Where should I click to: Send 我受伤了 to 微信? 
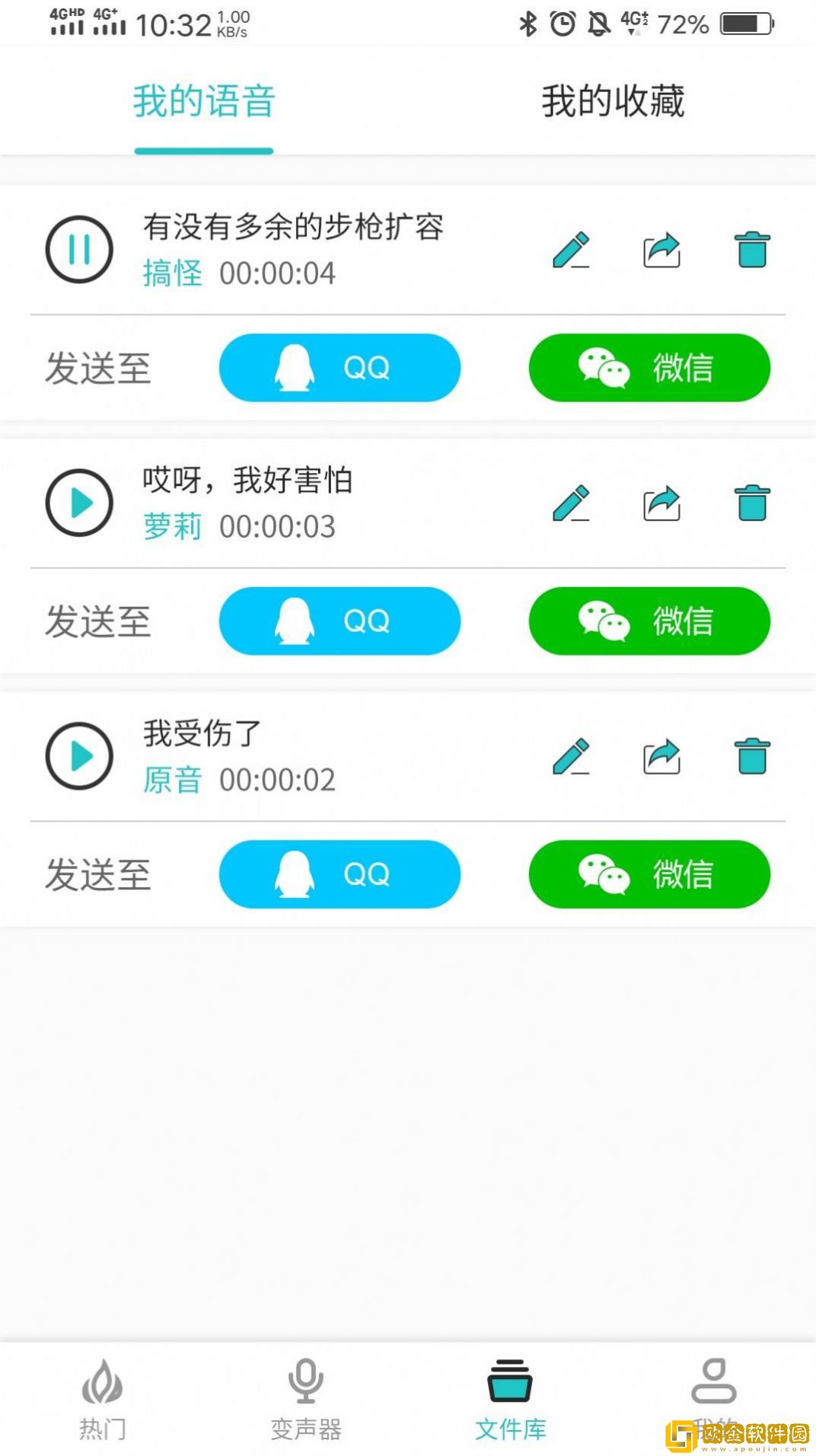(x=649, y=874)
